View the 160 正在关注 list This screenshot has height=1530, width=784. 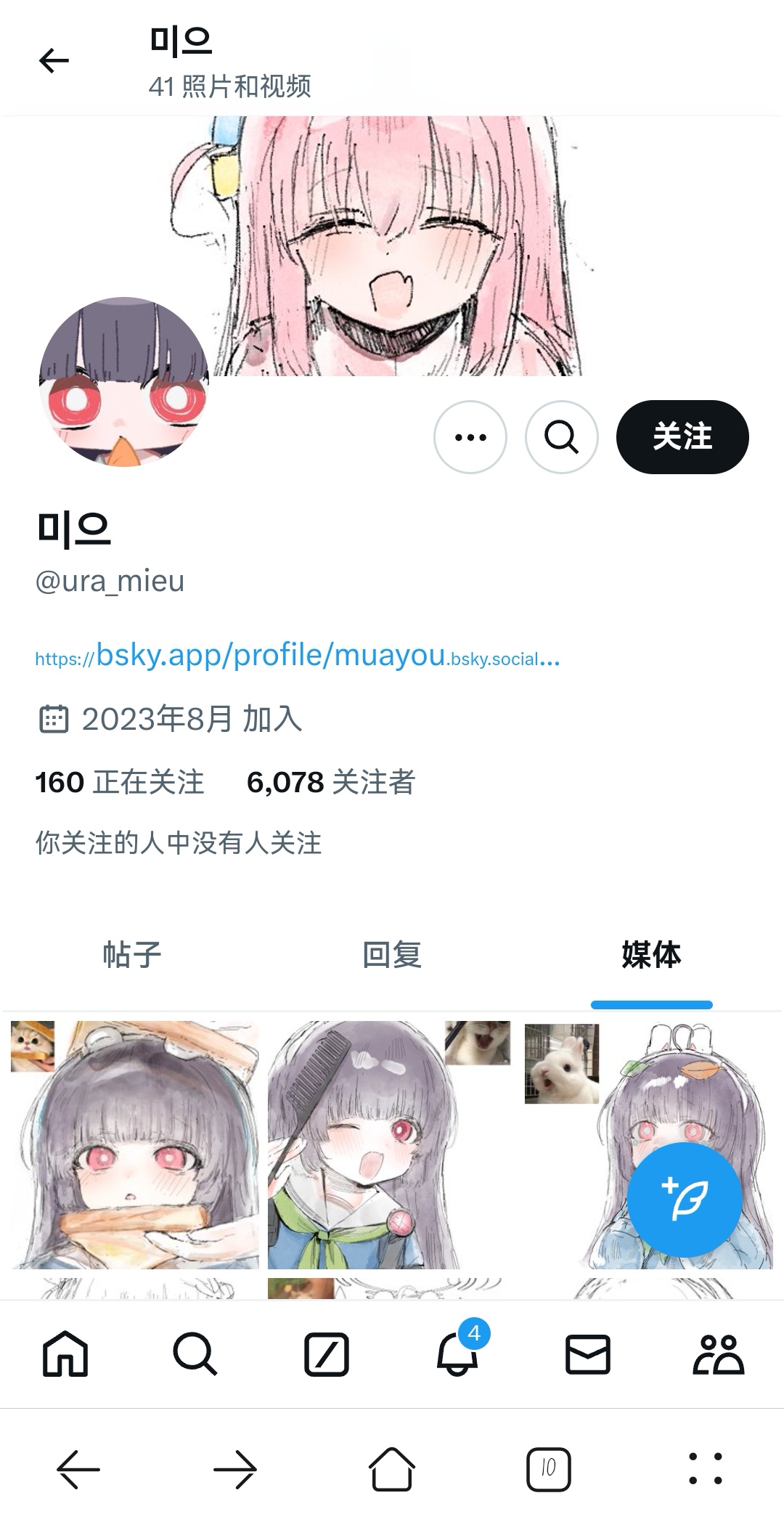point(120,783)
